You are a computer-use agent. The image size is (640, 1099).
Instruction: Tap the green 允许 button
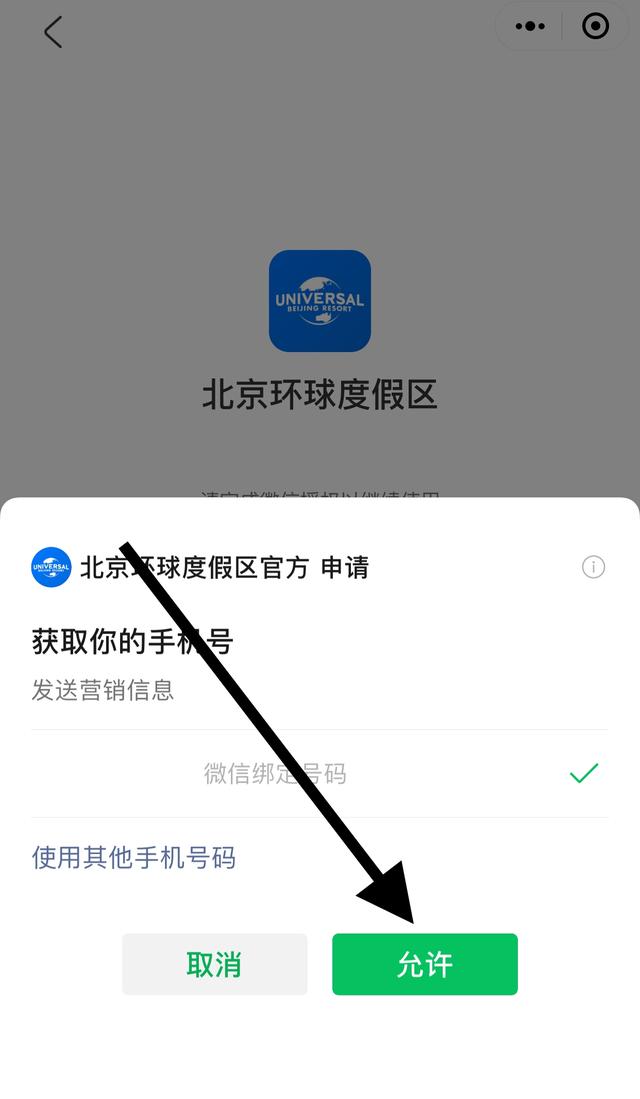[425, 965]
